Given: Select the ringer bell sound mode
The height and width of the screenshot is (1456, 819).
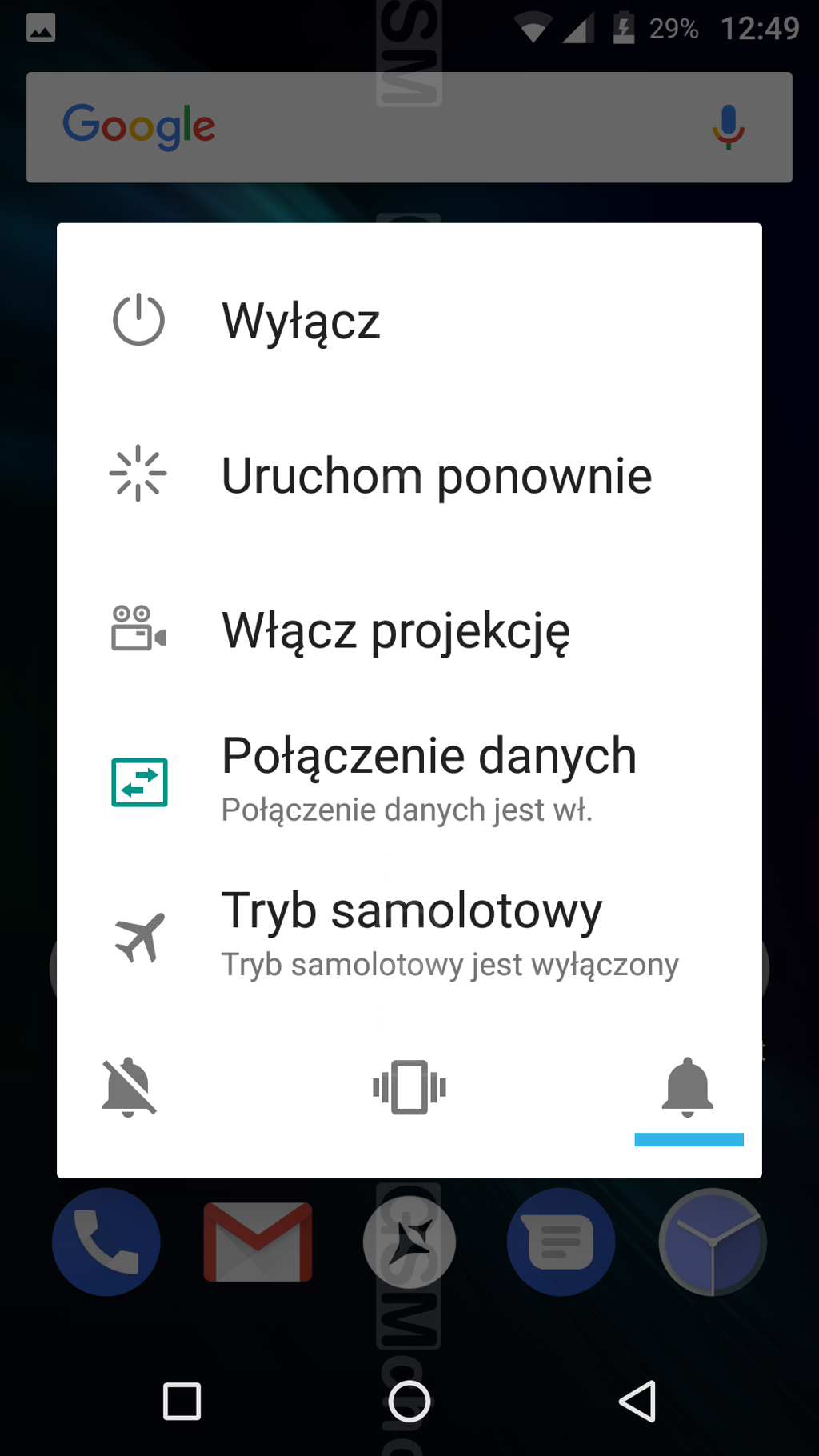Looking at the screenshot, I should [687, 1088].
